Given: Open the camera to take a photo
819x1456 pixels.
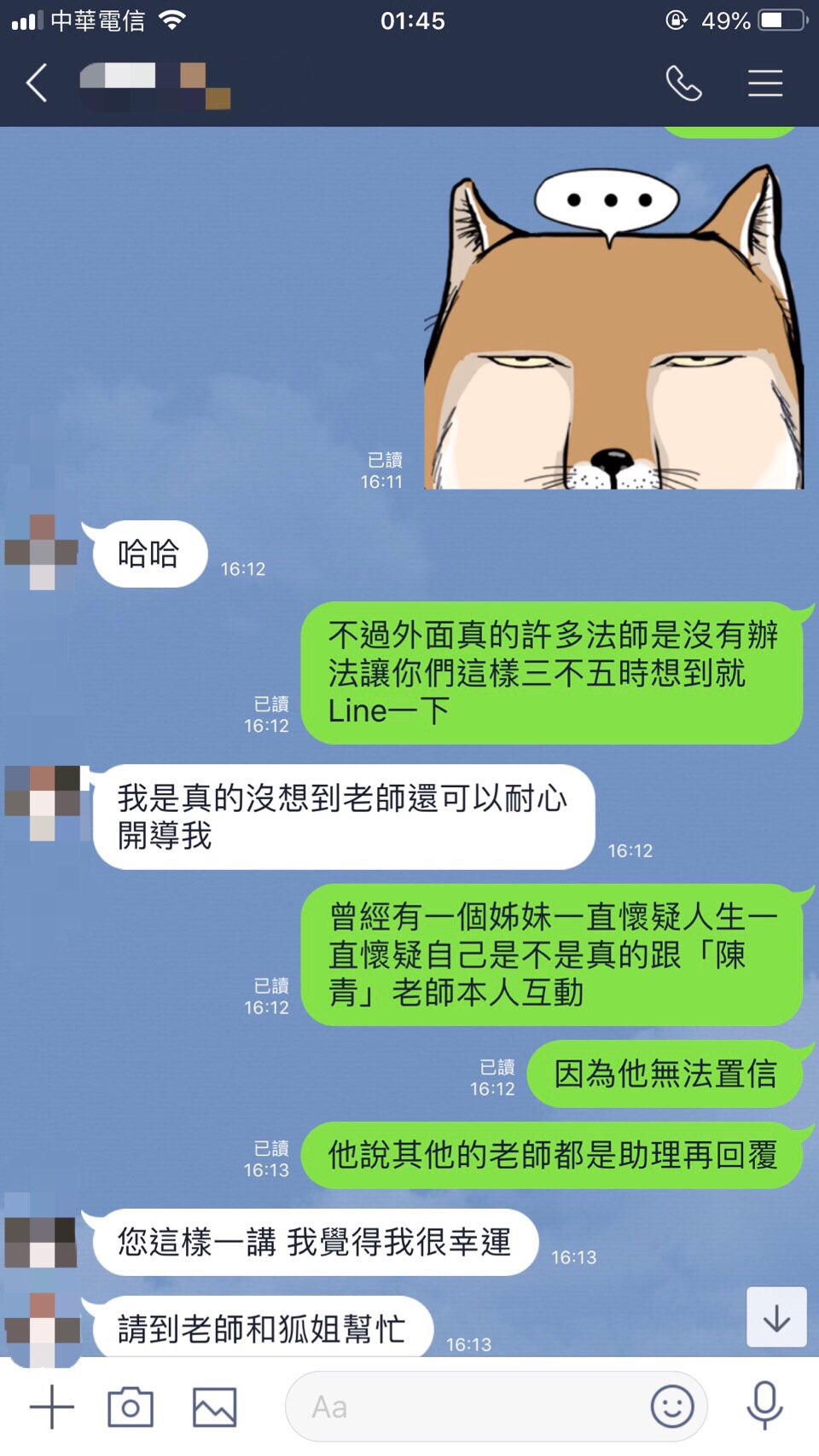Looking at the screenshot, I should click(x=131, y=1407).
